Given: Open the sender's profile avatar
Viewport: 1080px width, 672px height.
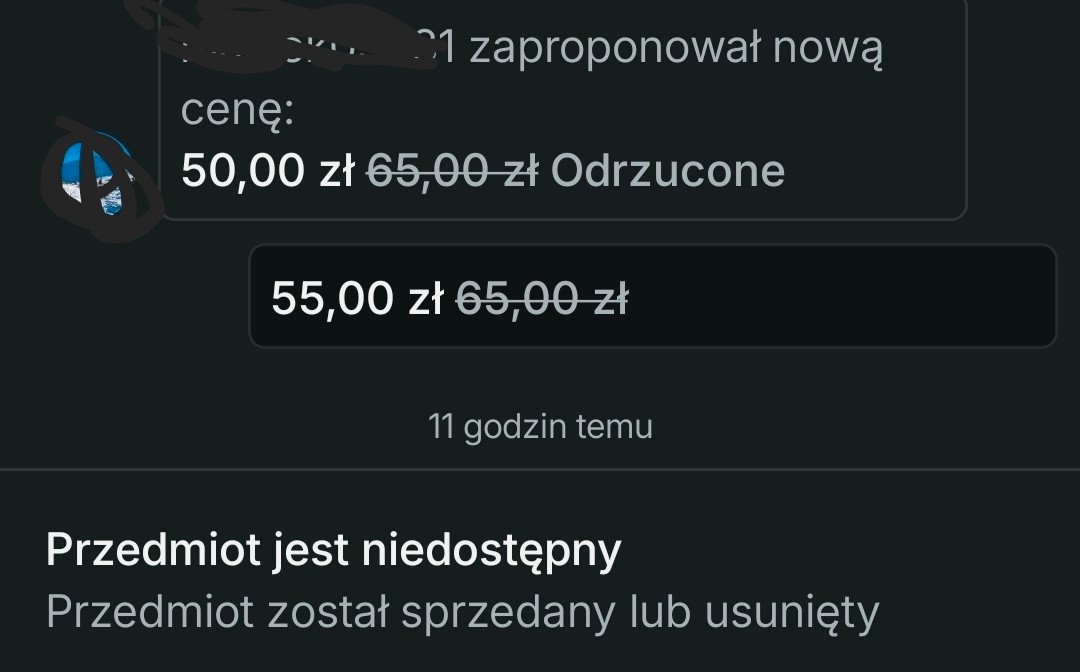Looking at the screenshot, I should click(100, 180).
